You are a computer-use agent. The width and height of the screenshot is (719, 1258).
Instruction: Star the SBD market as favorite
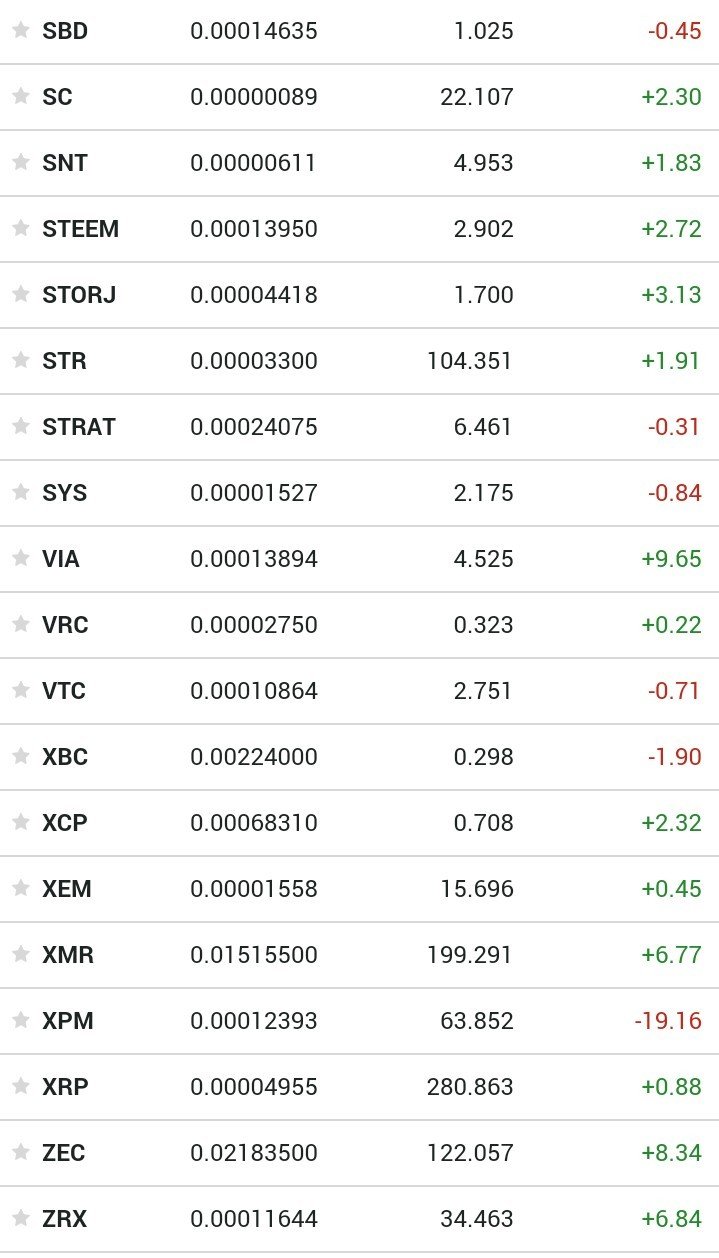(x=20, y=31)
